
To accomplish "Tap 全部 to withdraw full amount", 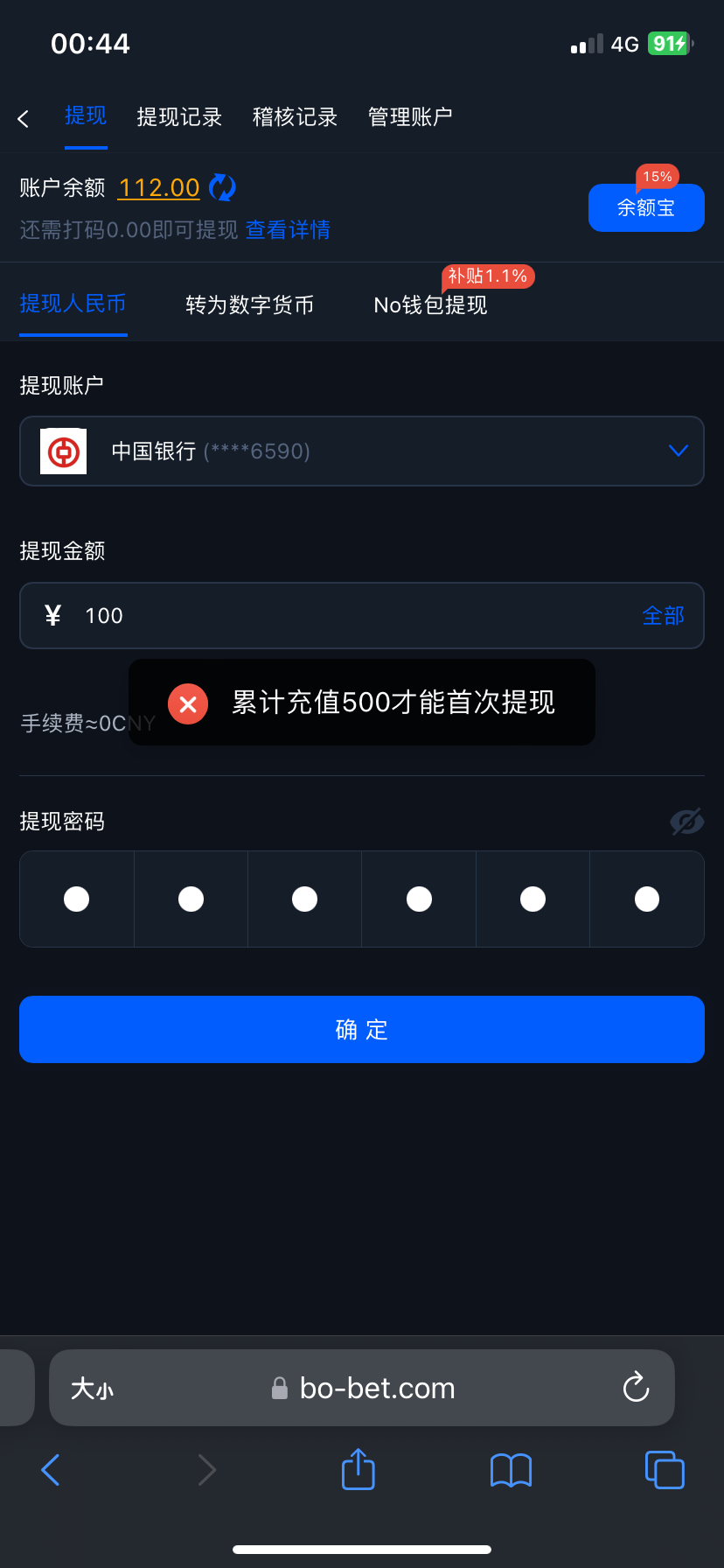I will (663, 615).
